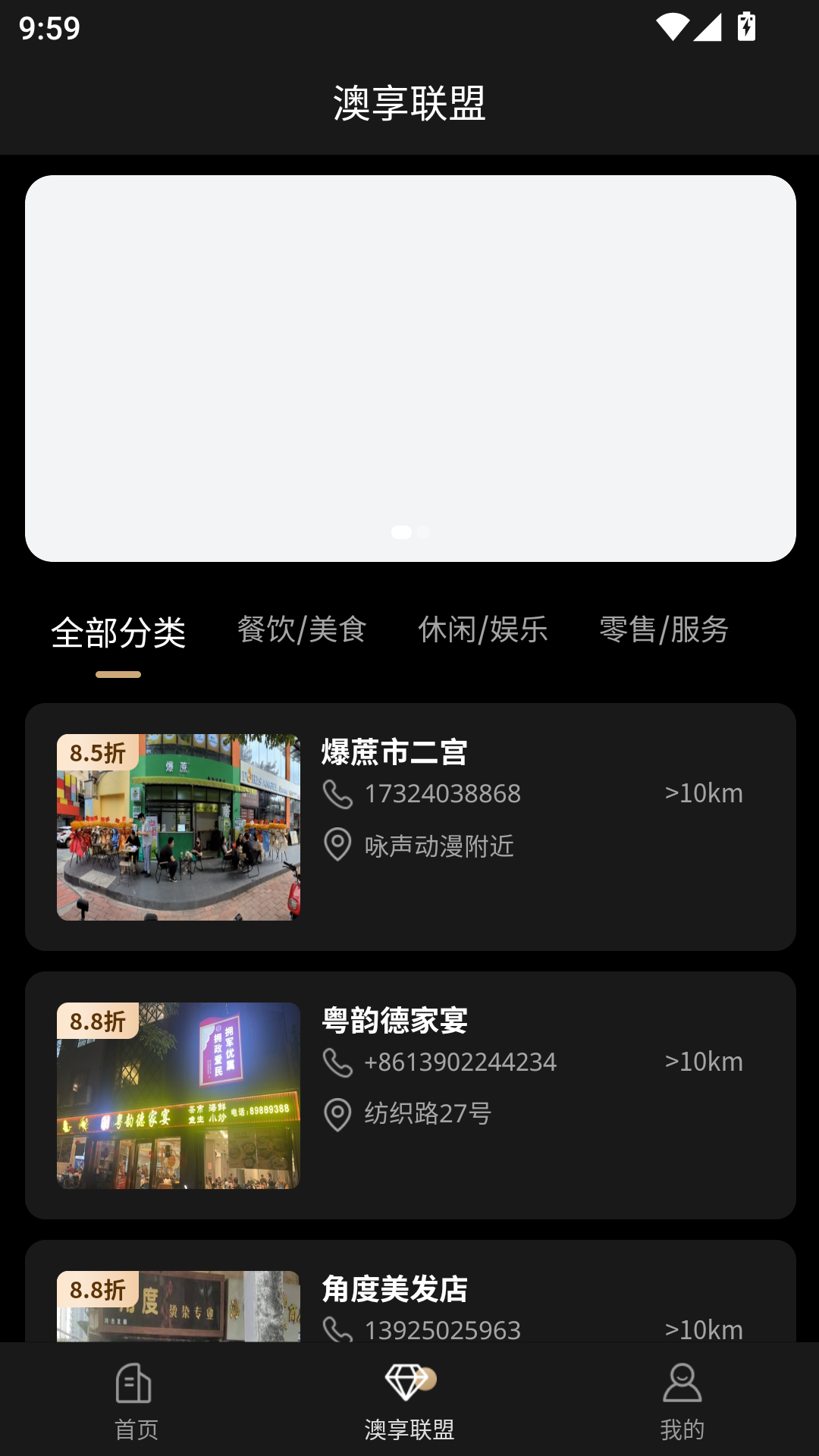
Task: Filter by 零售/服务 category
Action: [x=664, y=630]
